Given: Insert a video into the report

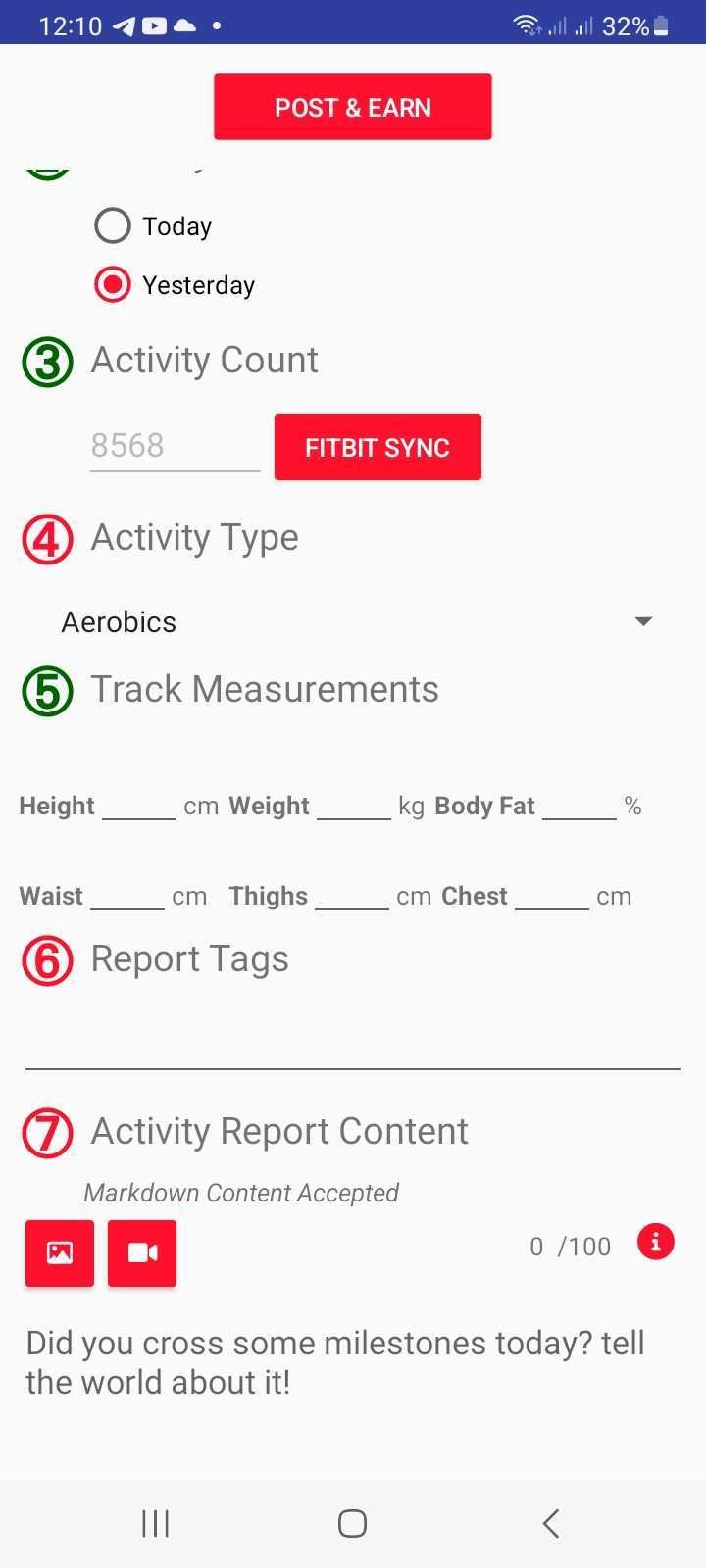Looking at the screenshot, I should 142,1252.
